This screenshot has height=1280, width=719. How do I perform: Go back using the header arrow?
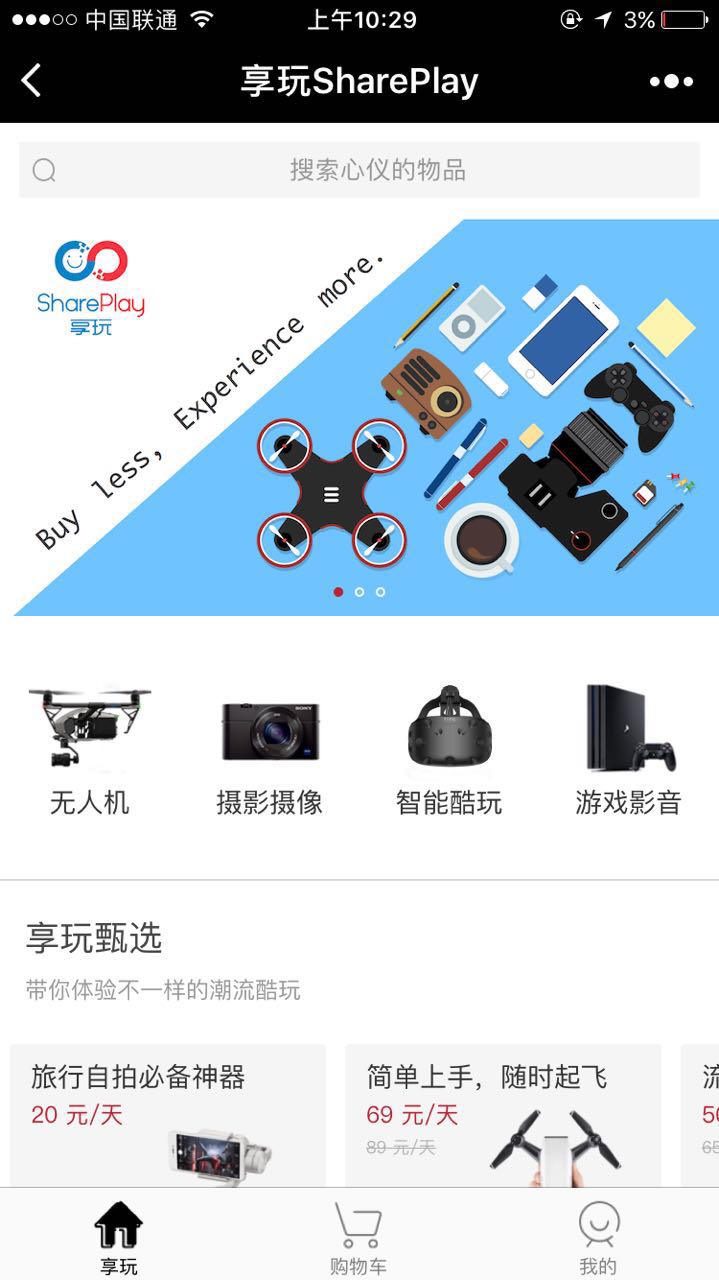pos(32,81)
